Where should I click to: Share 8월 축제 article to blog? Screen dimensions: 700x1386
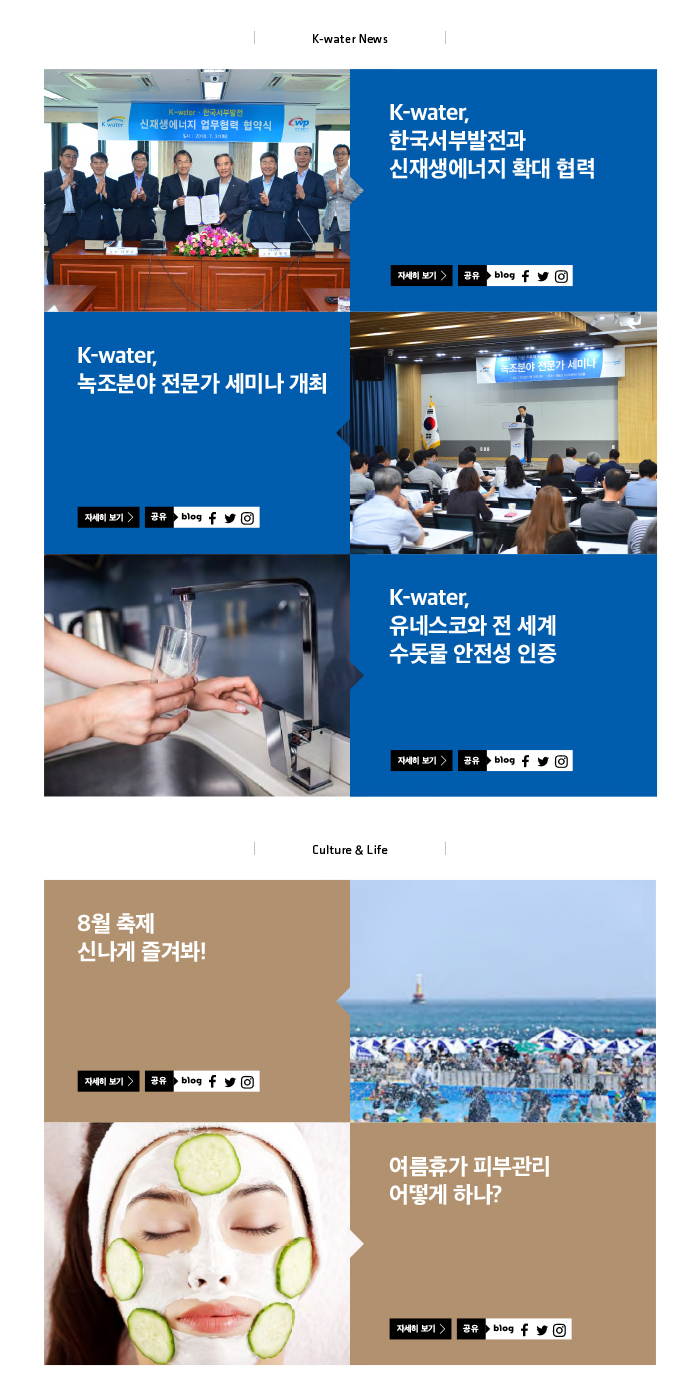tap(192, 1080)
